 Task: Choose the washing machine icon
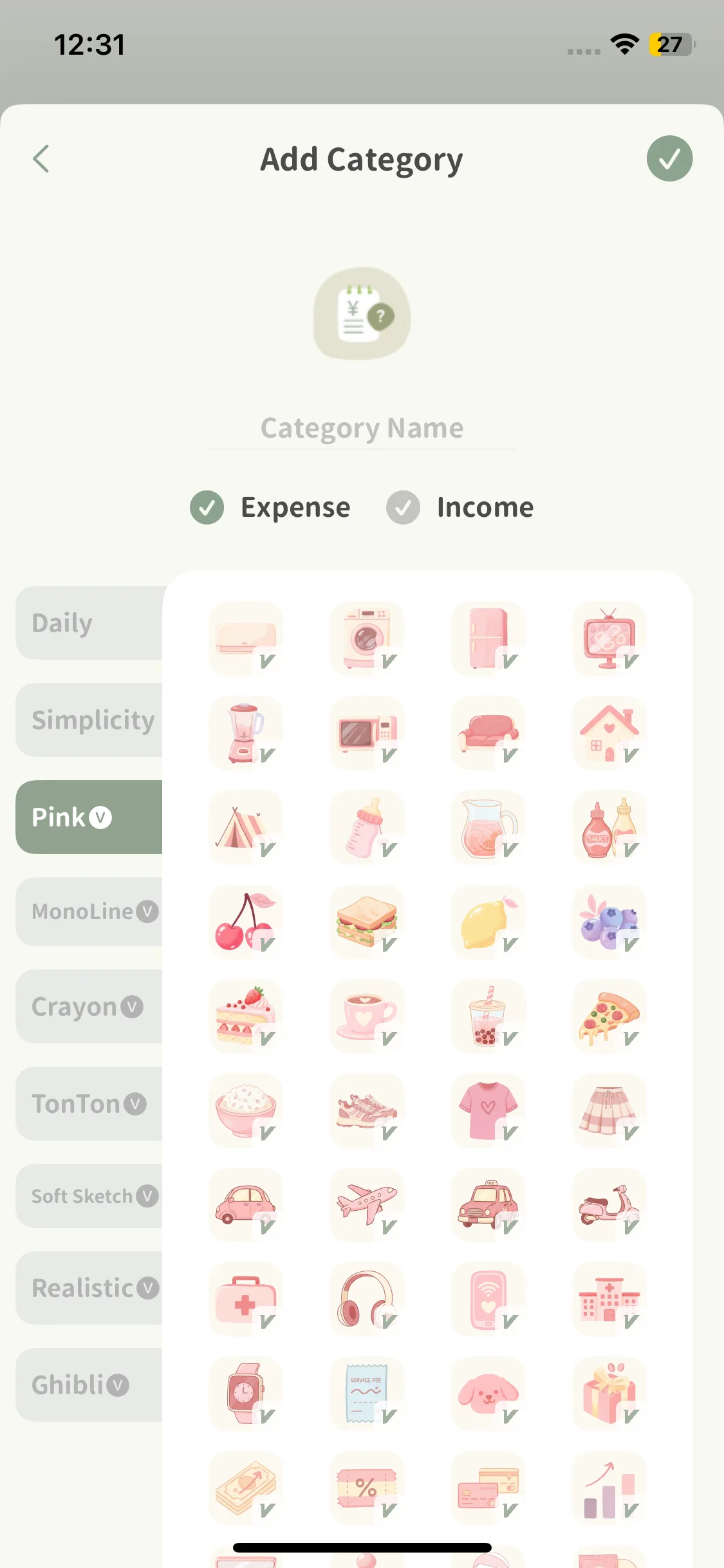pyautogui.click(x=367, y=639)
